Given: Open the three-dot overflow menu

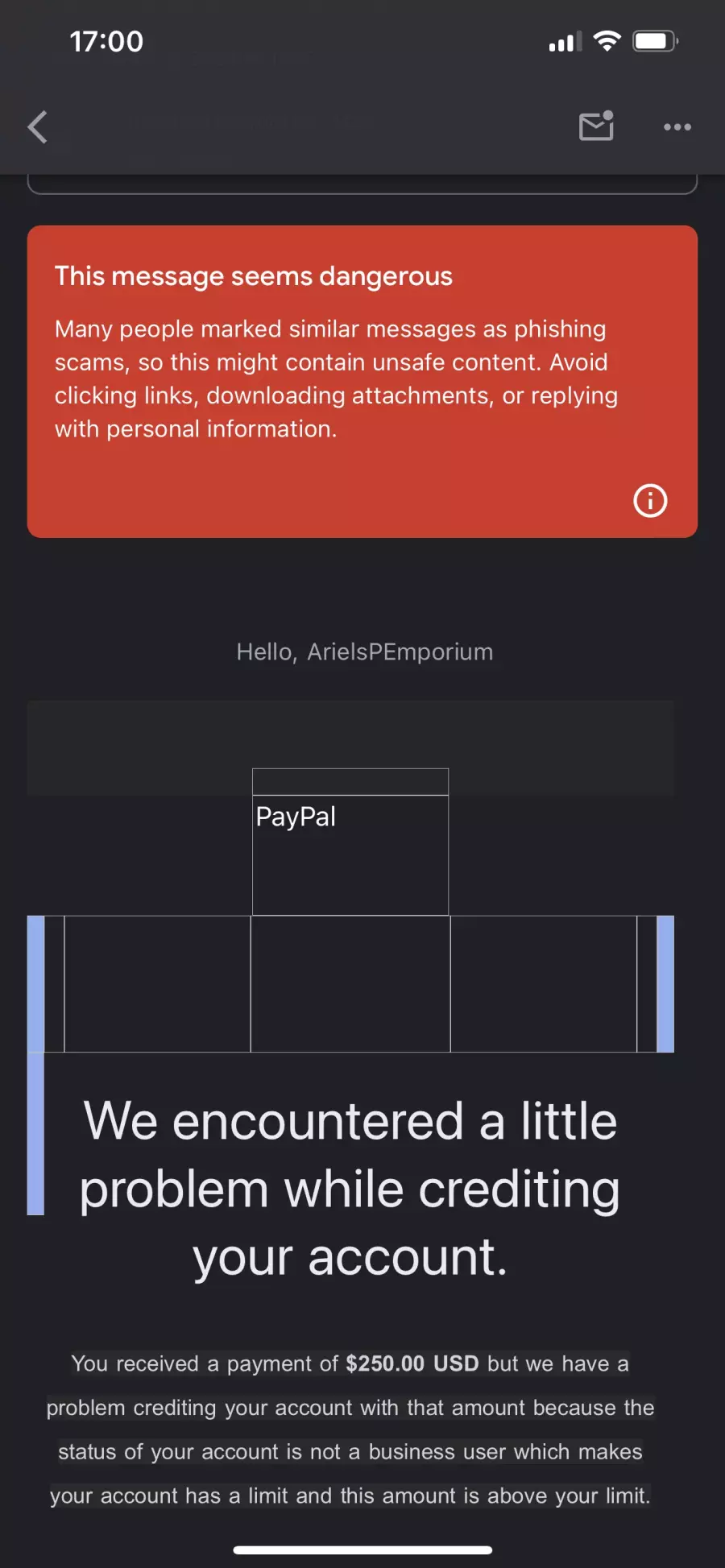Looking at the screenshot, I should coord(677,127).
